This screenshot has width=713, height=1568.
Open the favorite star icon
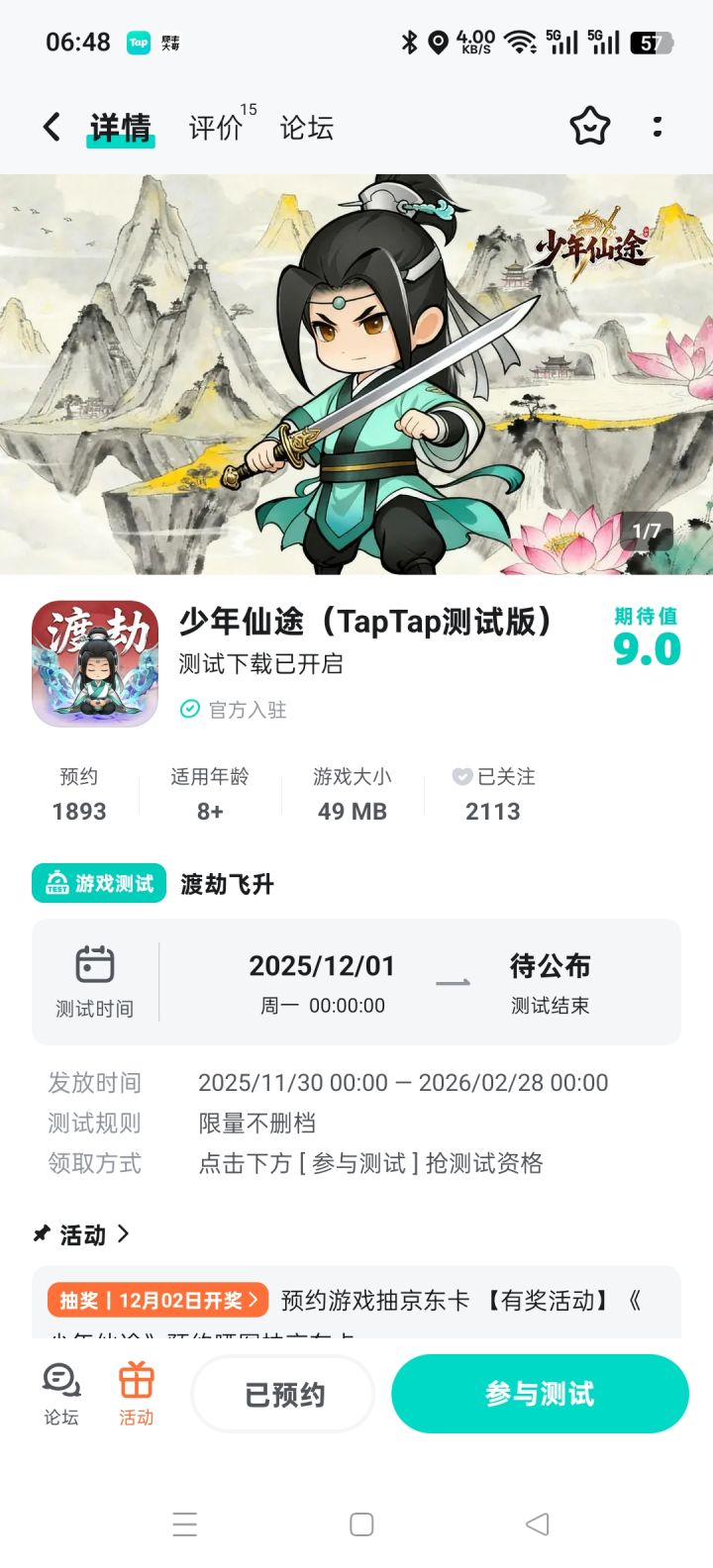591,127
